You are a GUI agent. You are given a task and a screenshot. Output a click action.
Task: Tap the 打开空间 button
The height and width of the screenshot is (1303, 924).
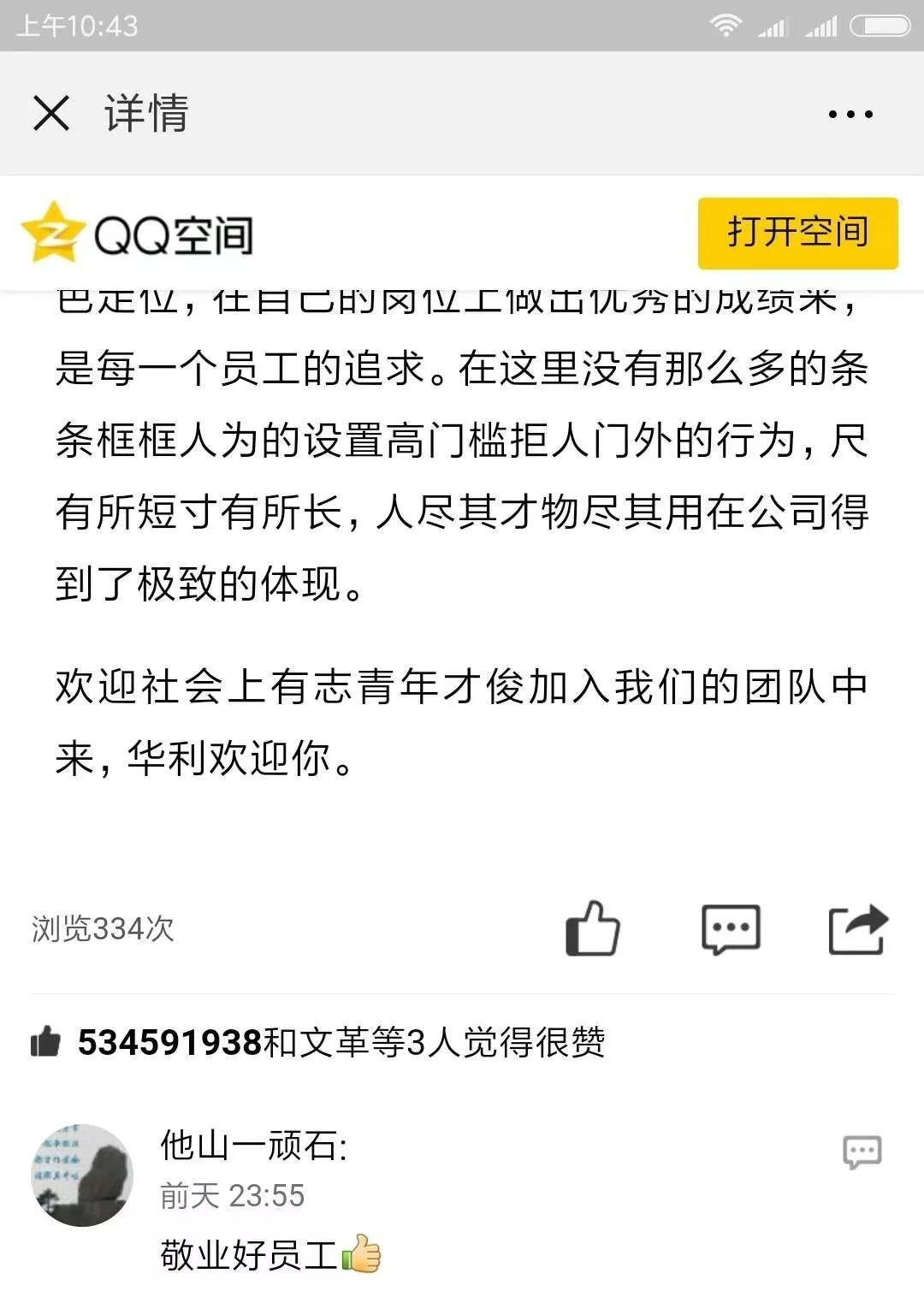797,233
